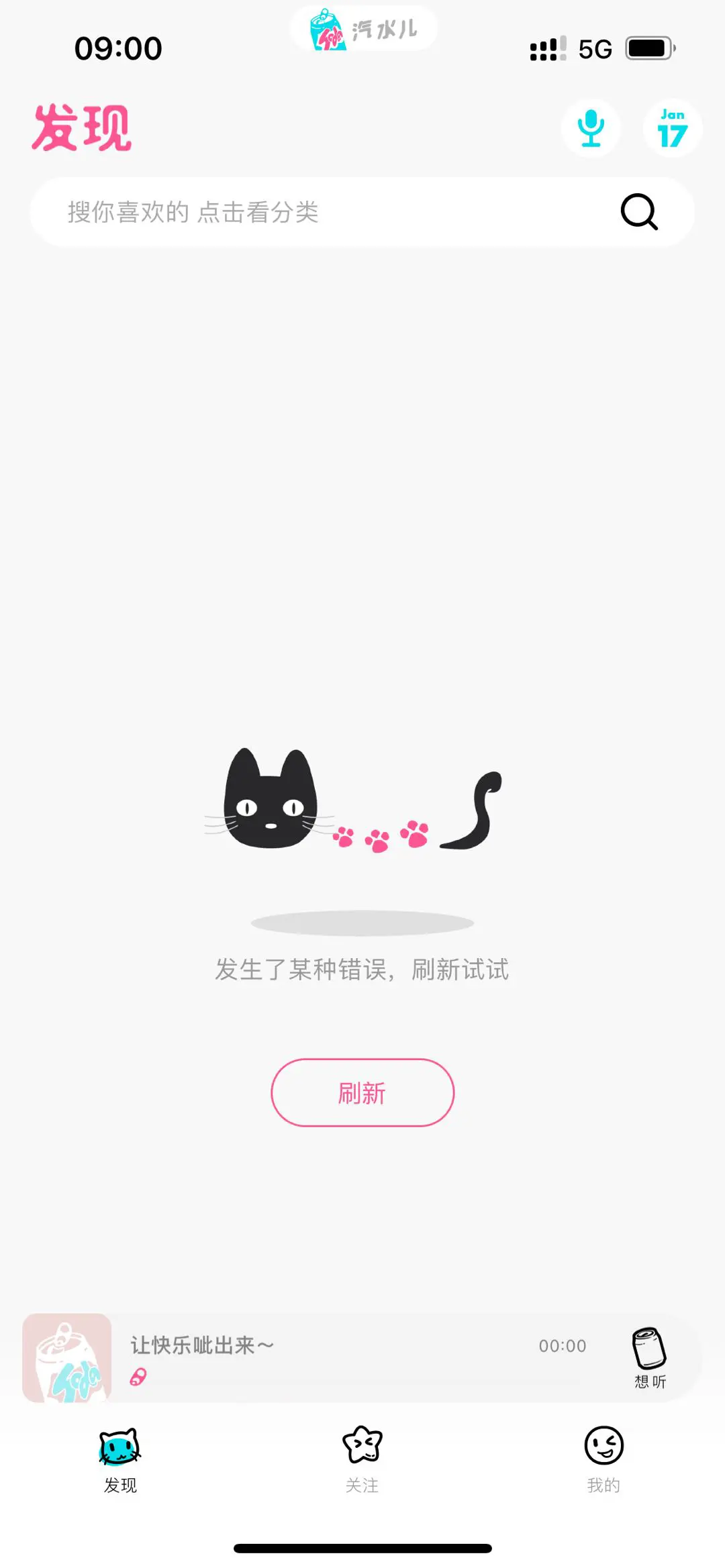Open the mini player album cover
Screen dimensions: 725x1568
click(x=67, y=1357)
